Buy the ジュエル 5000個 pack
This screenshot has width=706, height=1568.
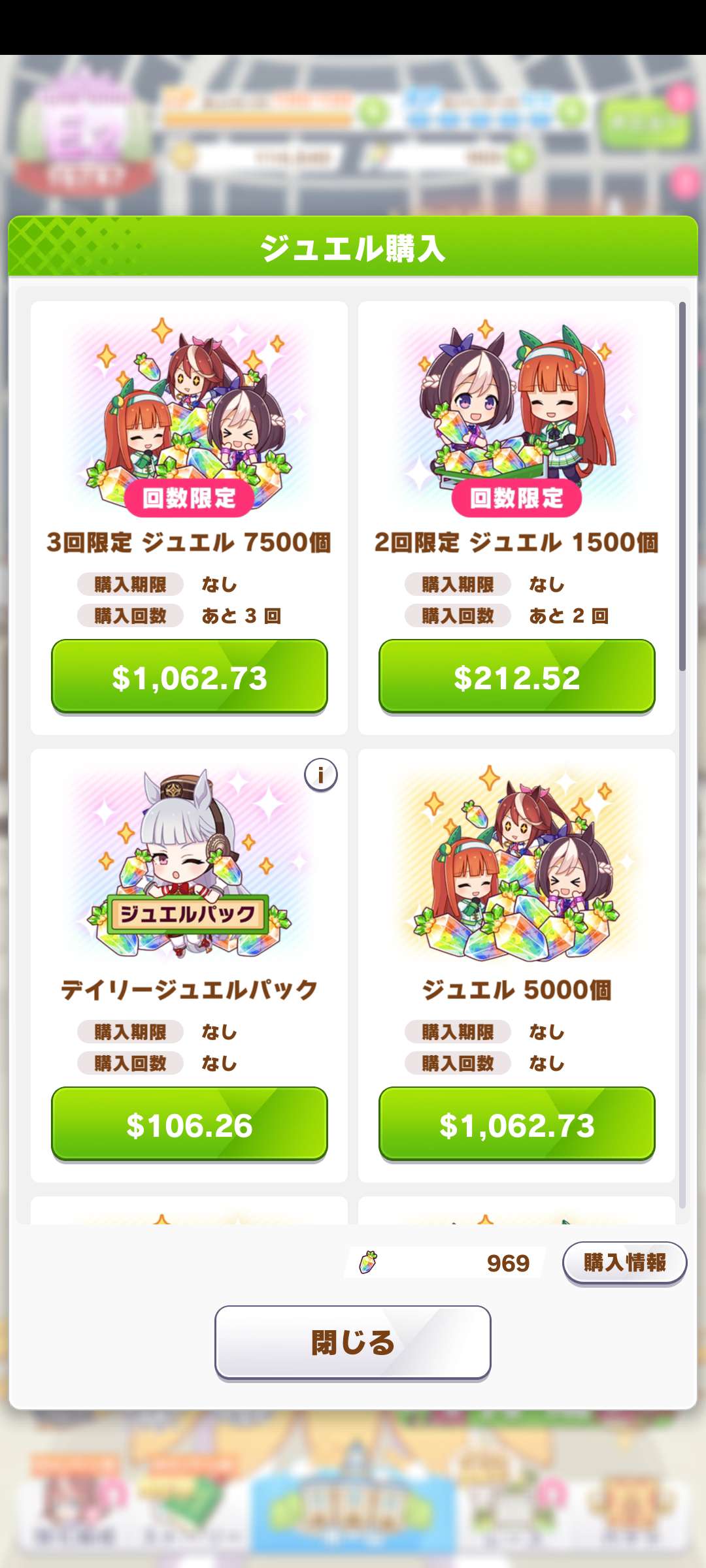coord(516,1124)
